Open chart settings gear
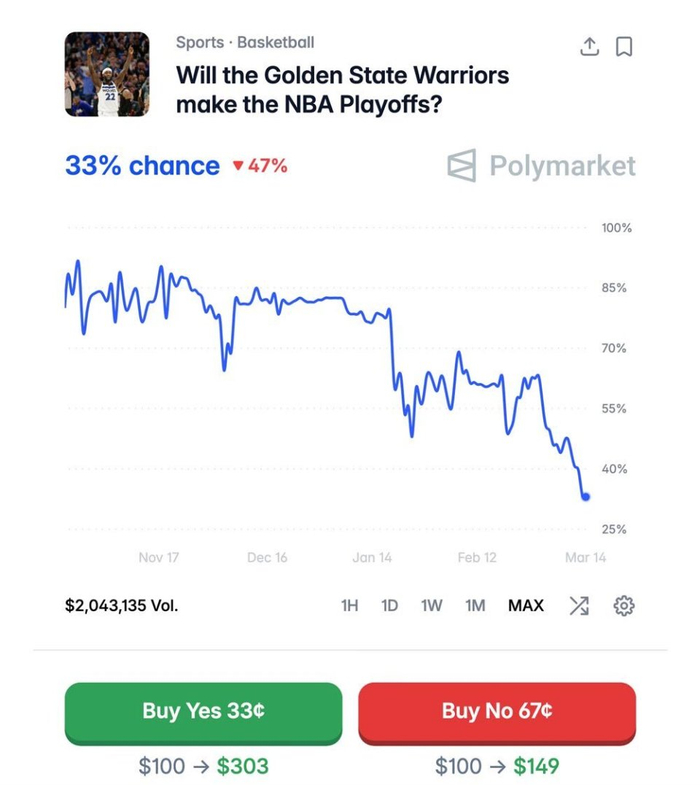Image resolution: width=700 pixels, height=785 pixels. tap(624, 605)
